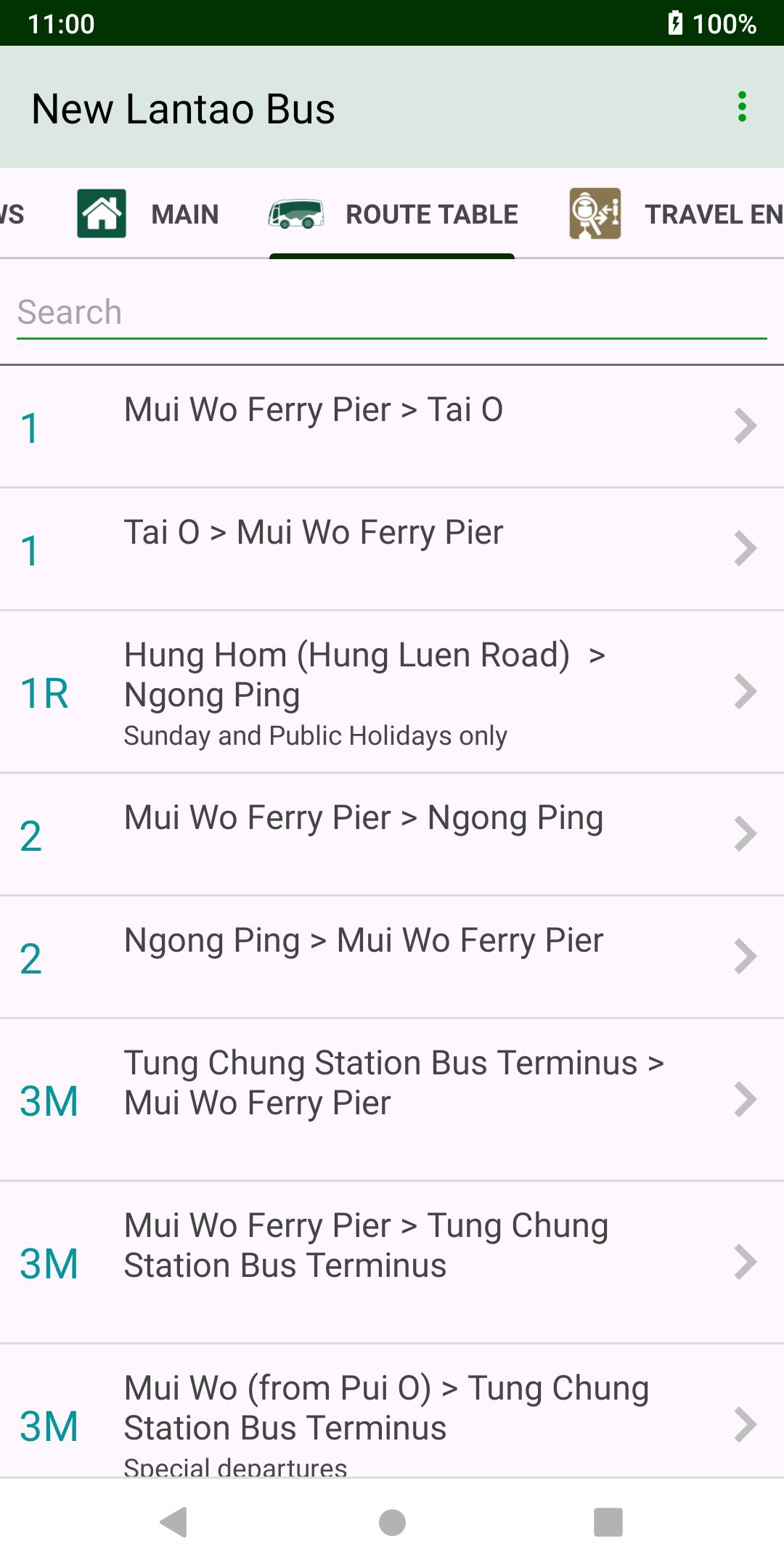Open route 1 Mui Wo Ferry Pier > Tai O
This screenshot has height=1568, width=784.
tap(392, 427)
